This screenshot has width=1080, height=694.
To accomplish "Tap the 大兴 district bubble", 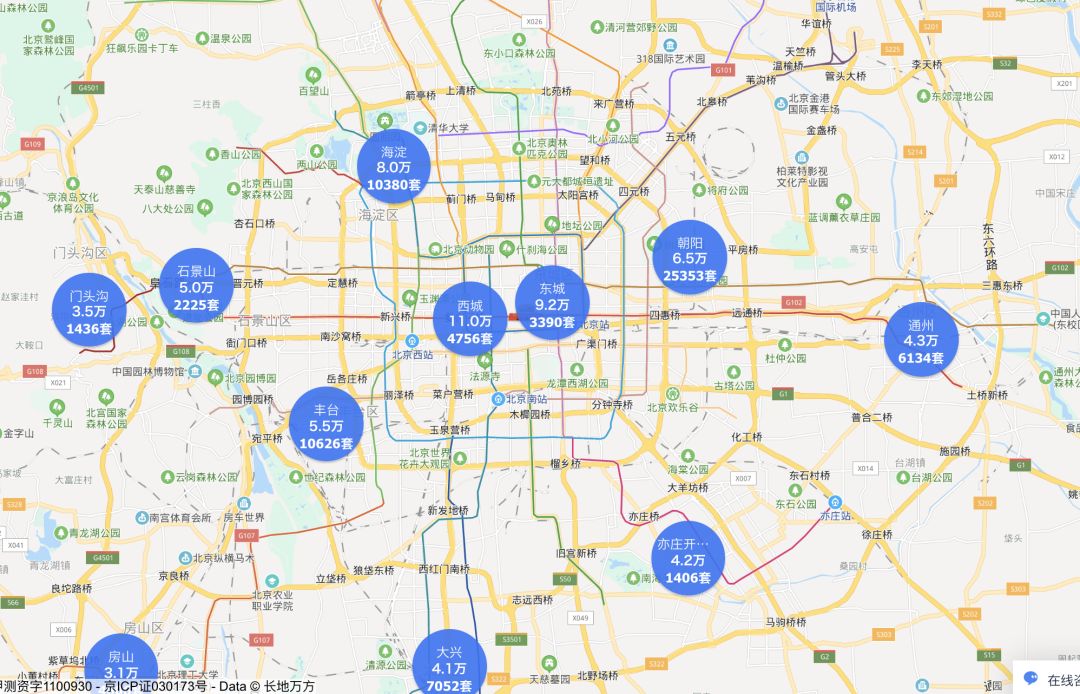I will (450, 666).
